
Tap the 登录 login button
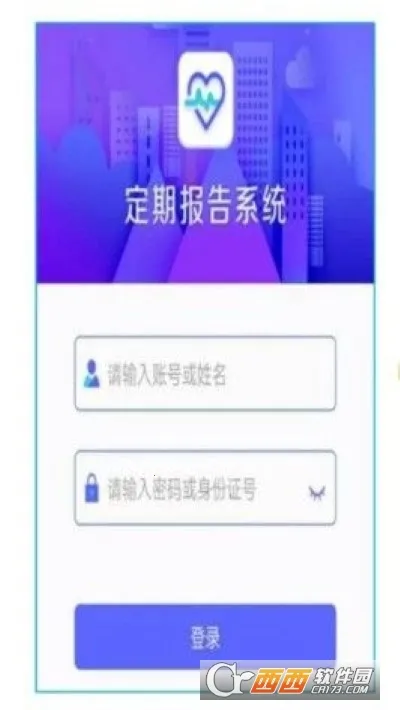coord(205,637)
